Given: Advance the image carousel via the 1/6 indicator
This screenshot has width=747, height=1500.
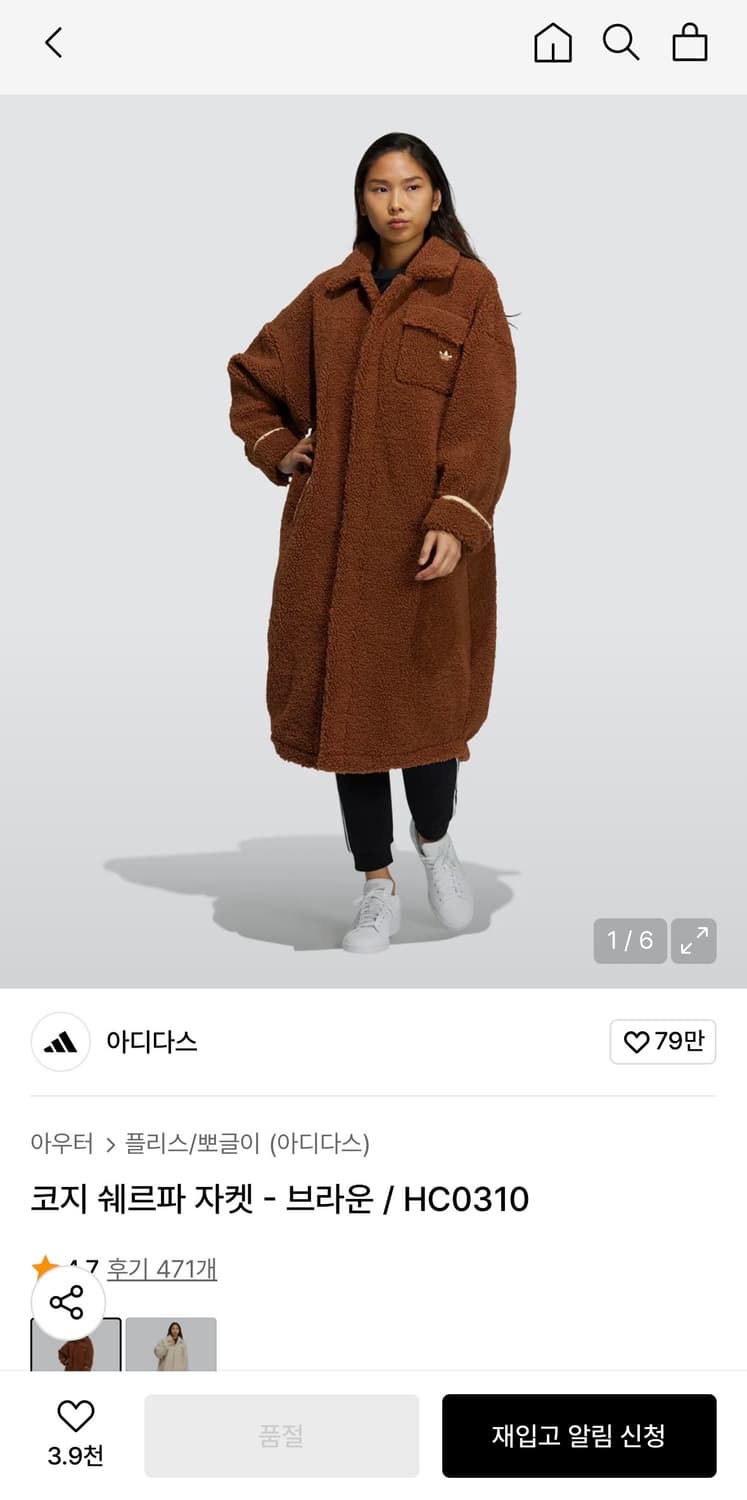Looking at the screenshot, I should (x=629, y=942).
